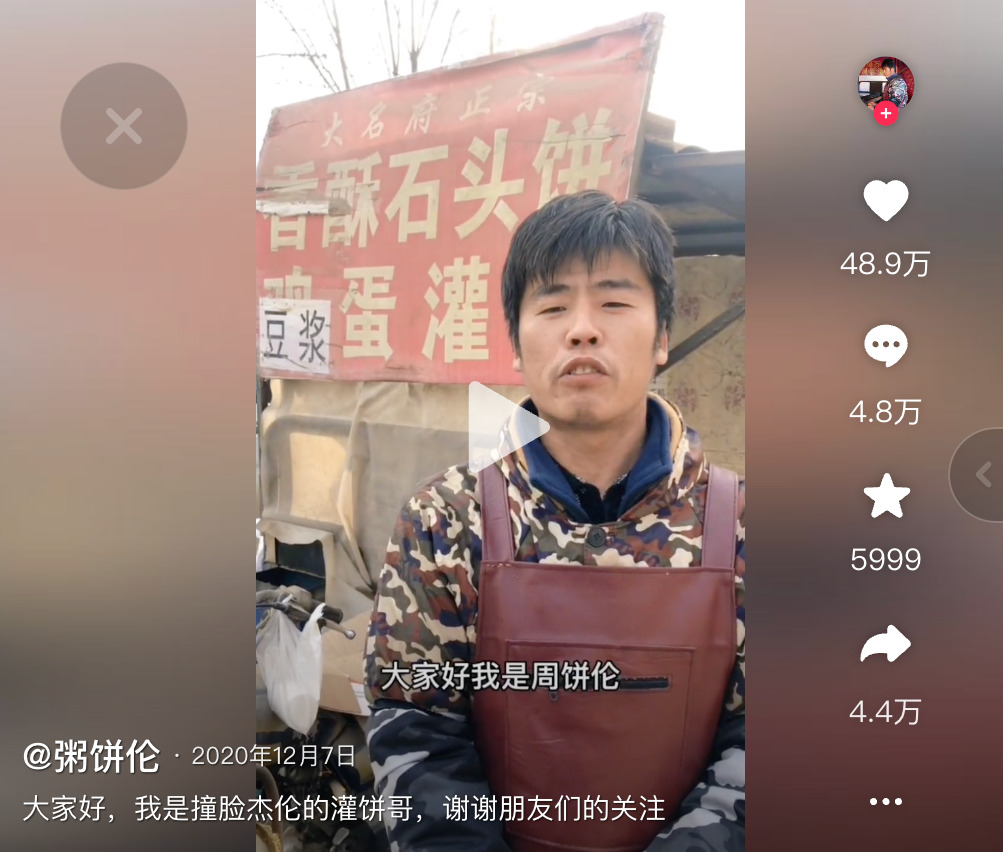Like the video with the heart icon

[885, 201]
